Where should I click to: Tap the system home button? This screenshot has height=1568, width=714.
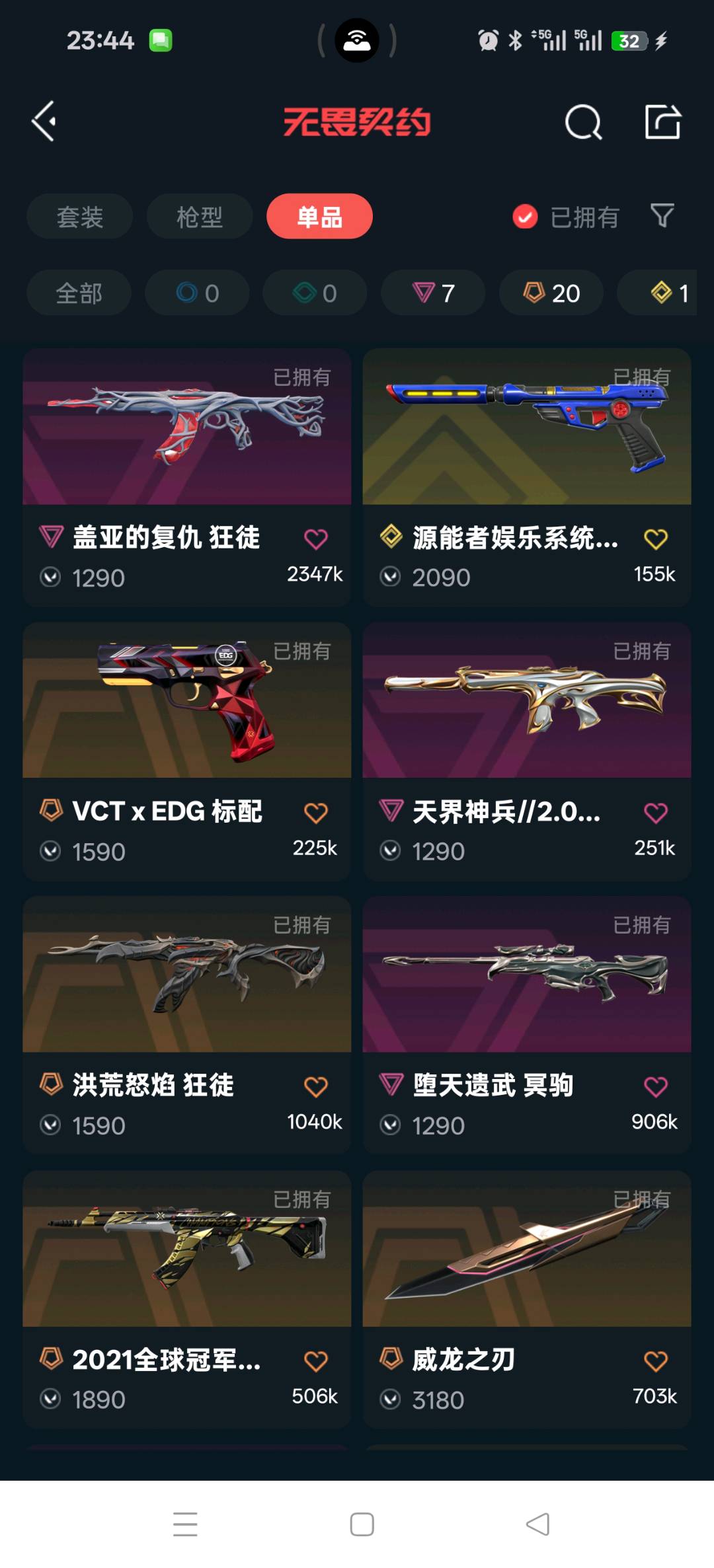point(362,1524)
